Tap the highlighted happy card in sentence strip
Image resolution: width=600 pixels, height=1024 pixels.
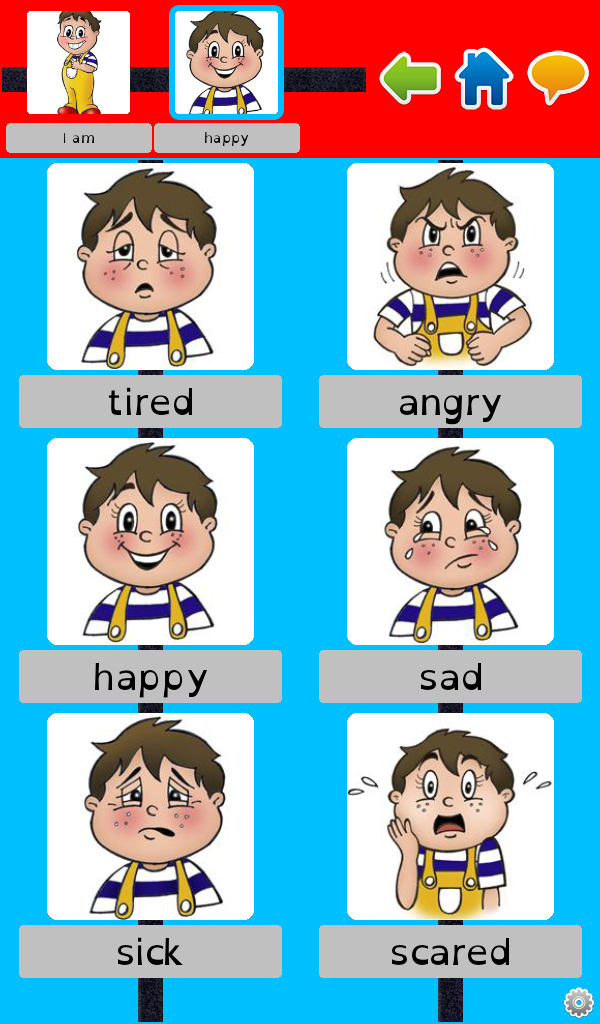226,63
